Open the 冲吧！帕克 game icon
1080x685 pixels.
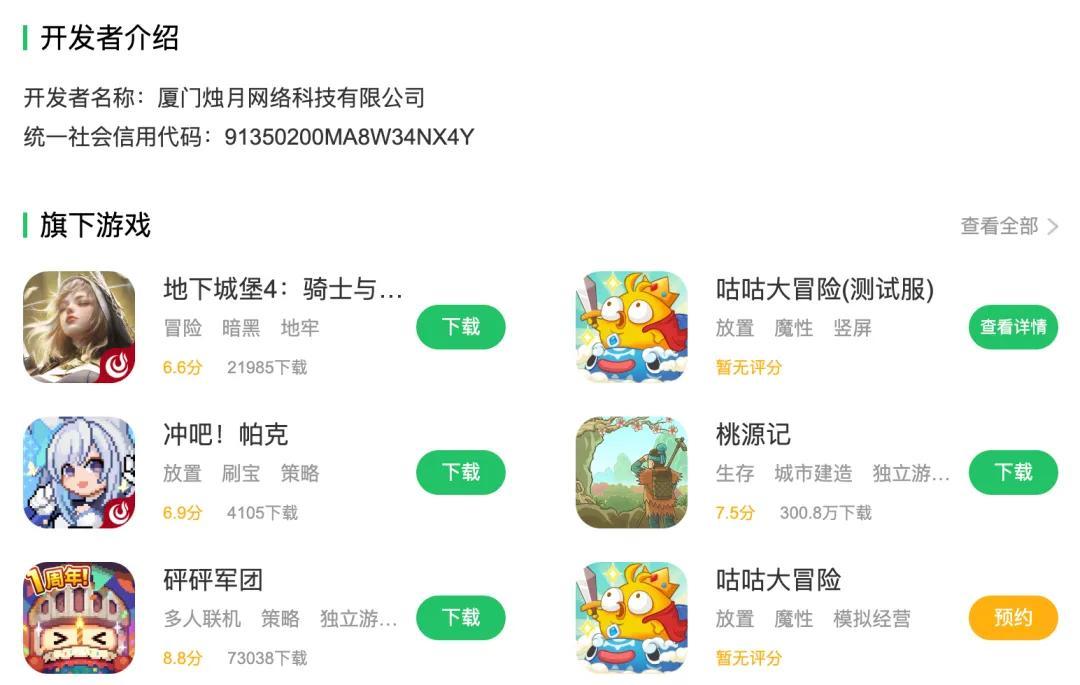79,472
